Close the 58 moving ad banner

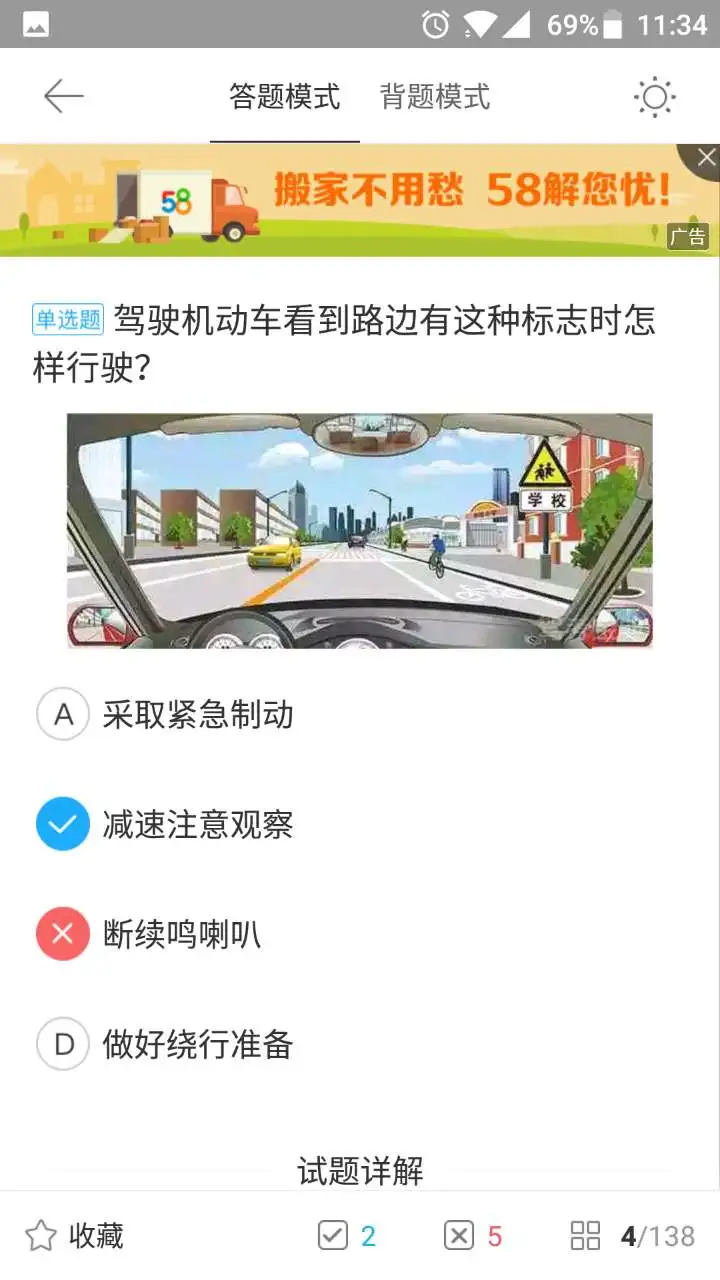(x=706, y=157)
